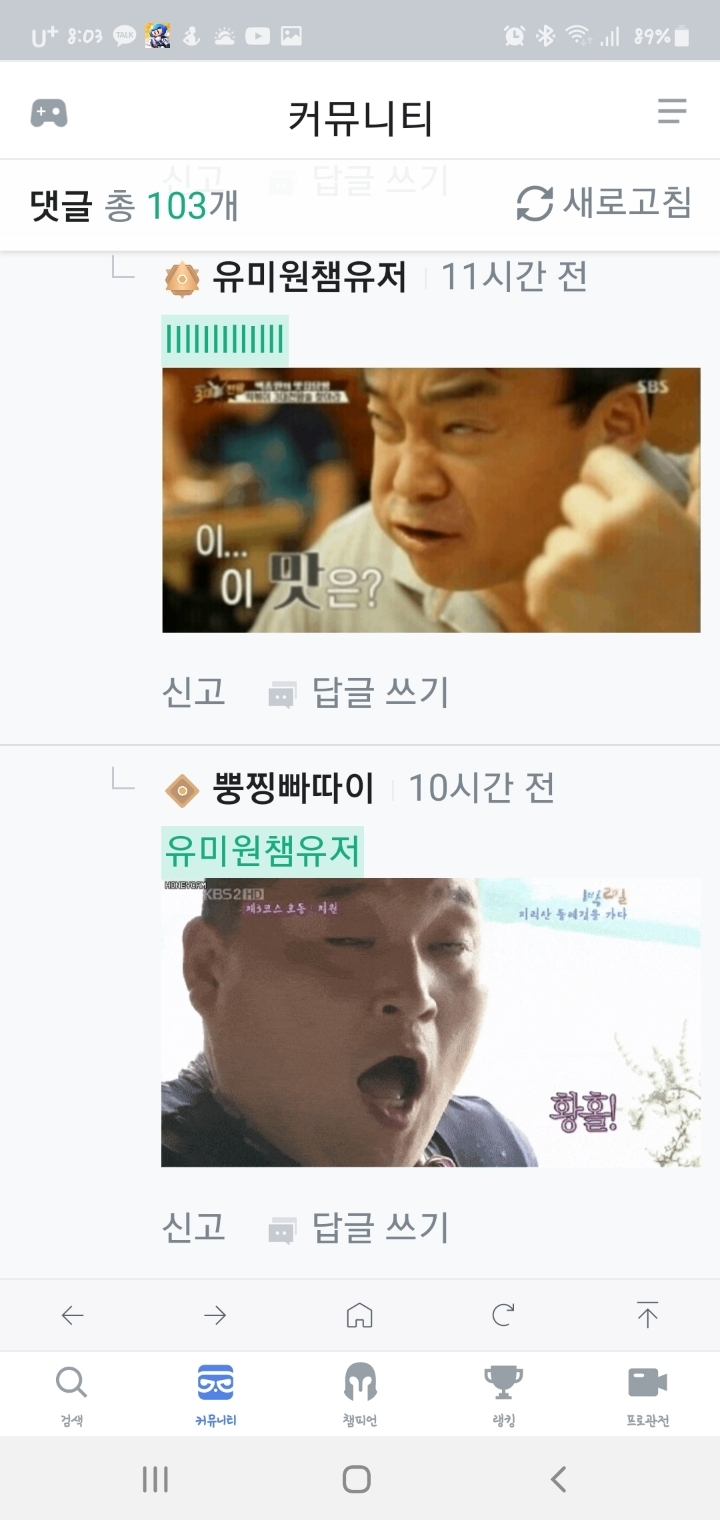This screenshot has width=720, height=1520.
Task: Tap the browser back arrow
Action: [x=71, y=1315]
